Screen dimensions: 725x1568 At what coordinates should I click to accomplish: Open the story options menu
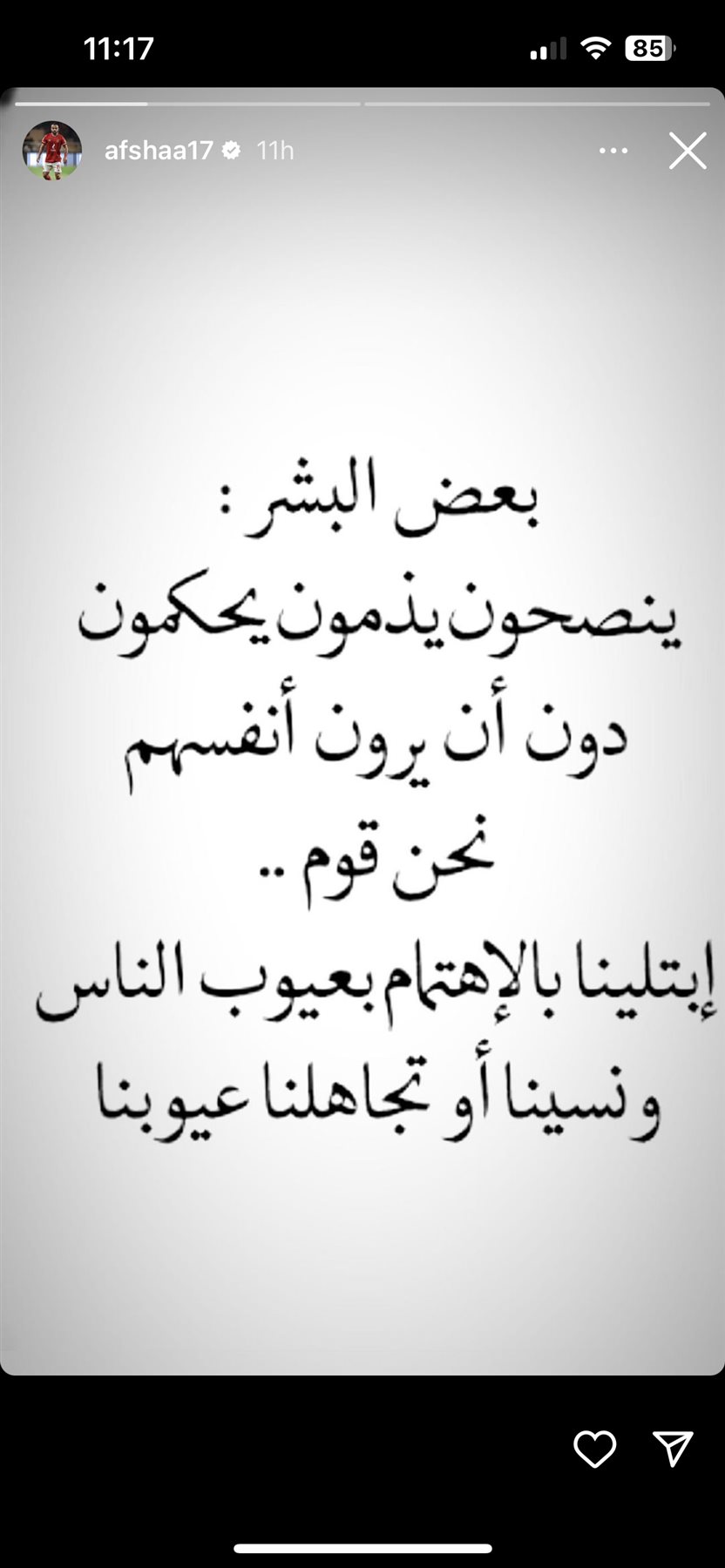(x=613, y=152)
